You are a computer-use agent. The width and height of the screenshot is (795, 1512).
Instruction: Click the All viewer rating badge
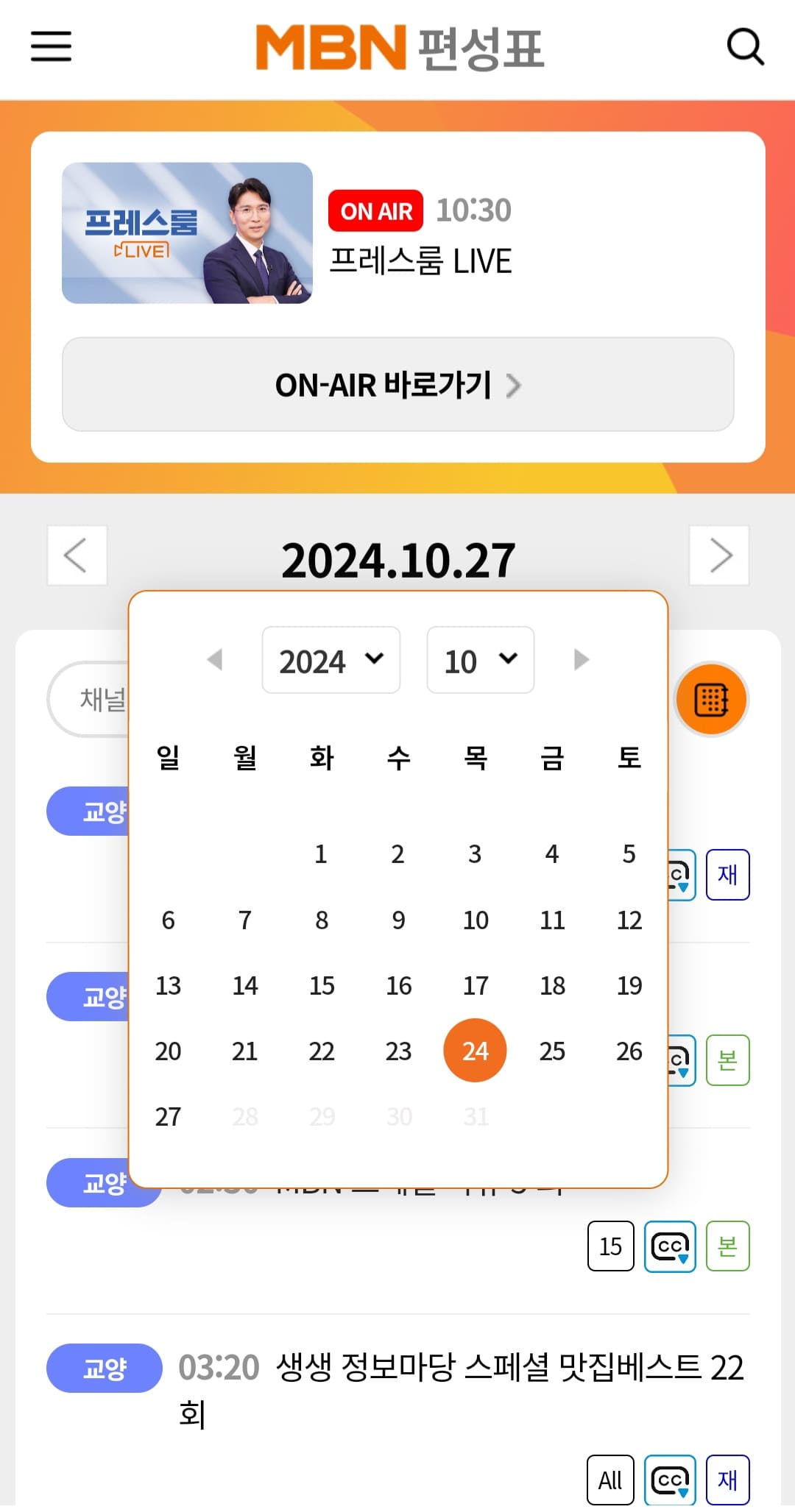[x=609, y=1480]
